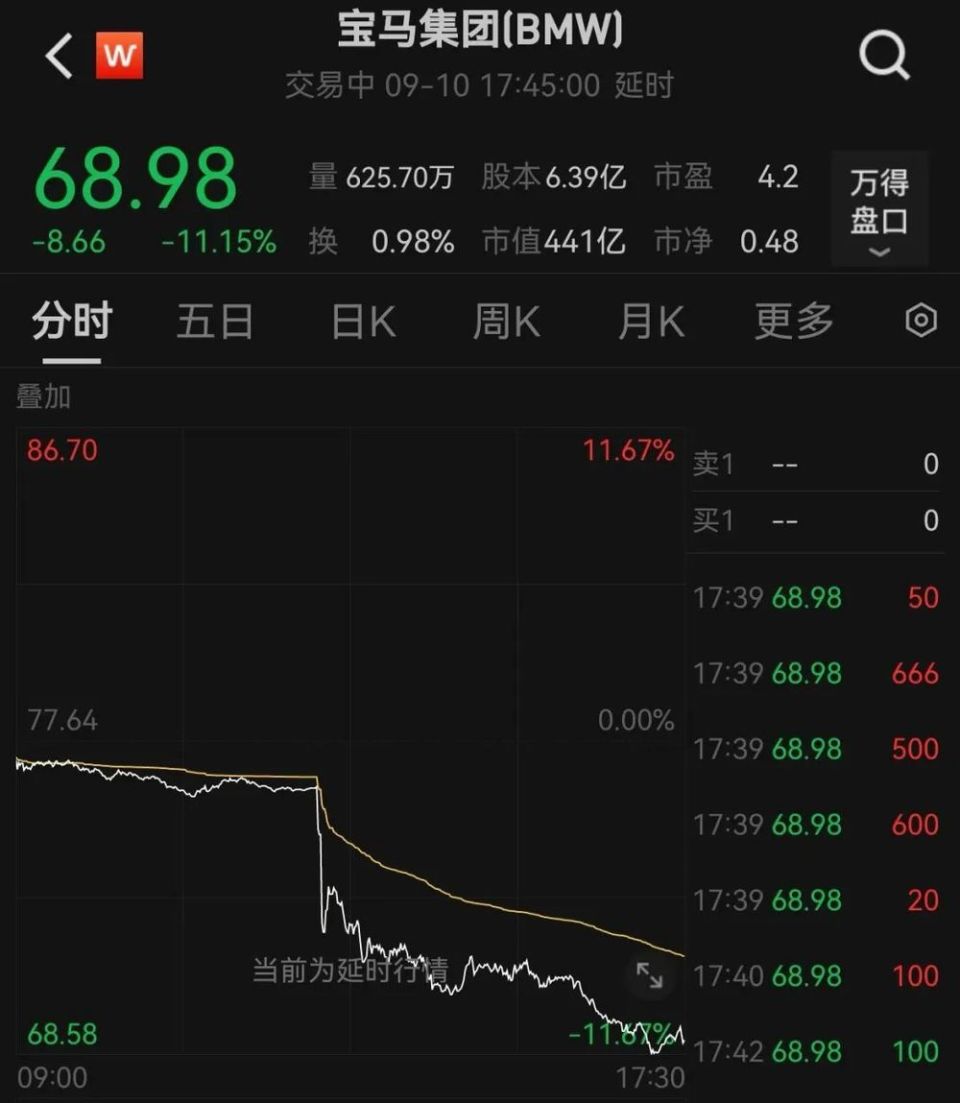Switch to the 五日 chart tab

coord(214,322)
